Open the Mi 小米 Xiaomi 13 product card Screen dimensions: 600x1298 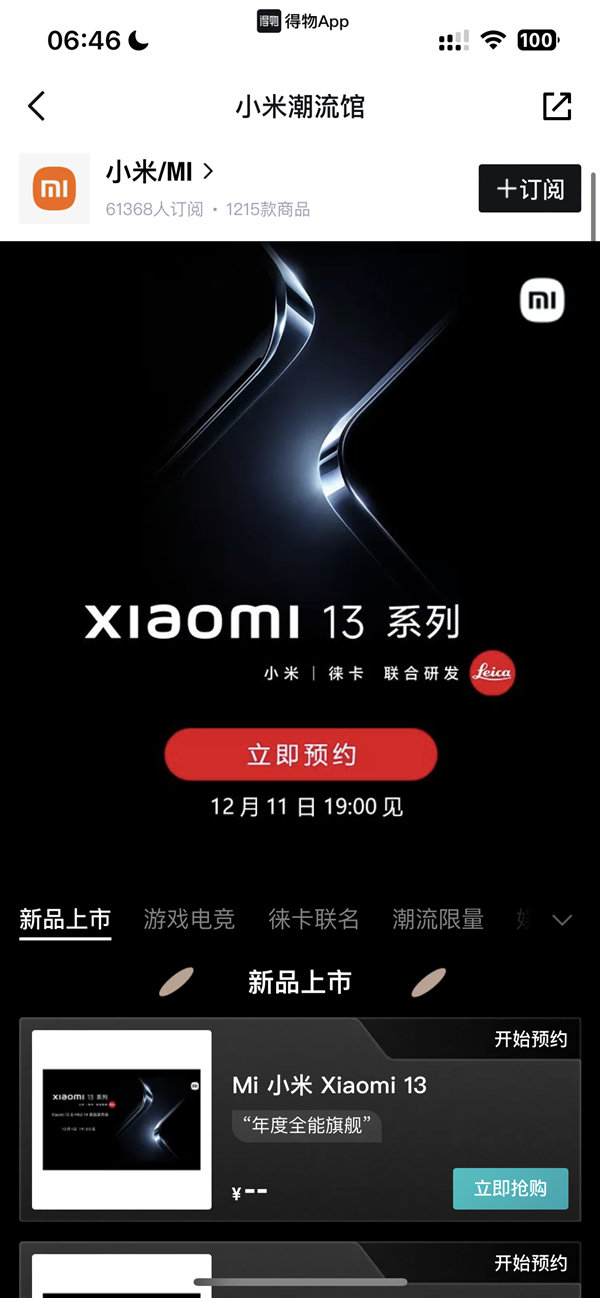coord(329,1085)
